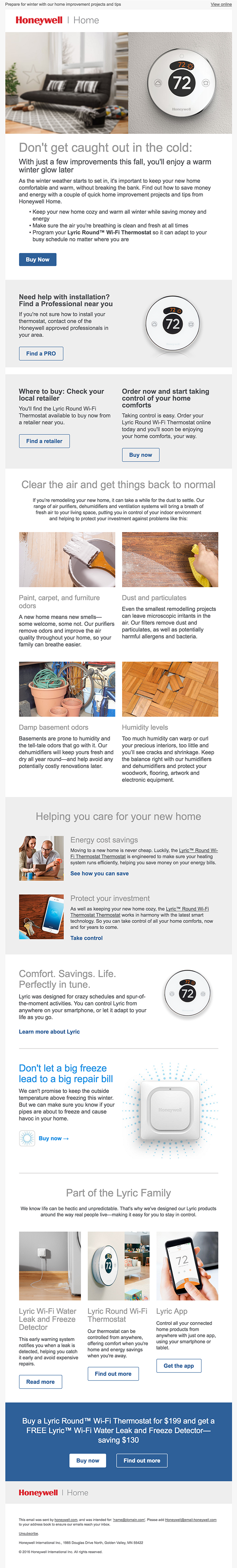237x1568 pixels.
Task: Tap the Get the app button
Action: (x=179, y=1365)
